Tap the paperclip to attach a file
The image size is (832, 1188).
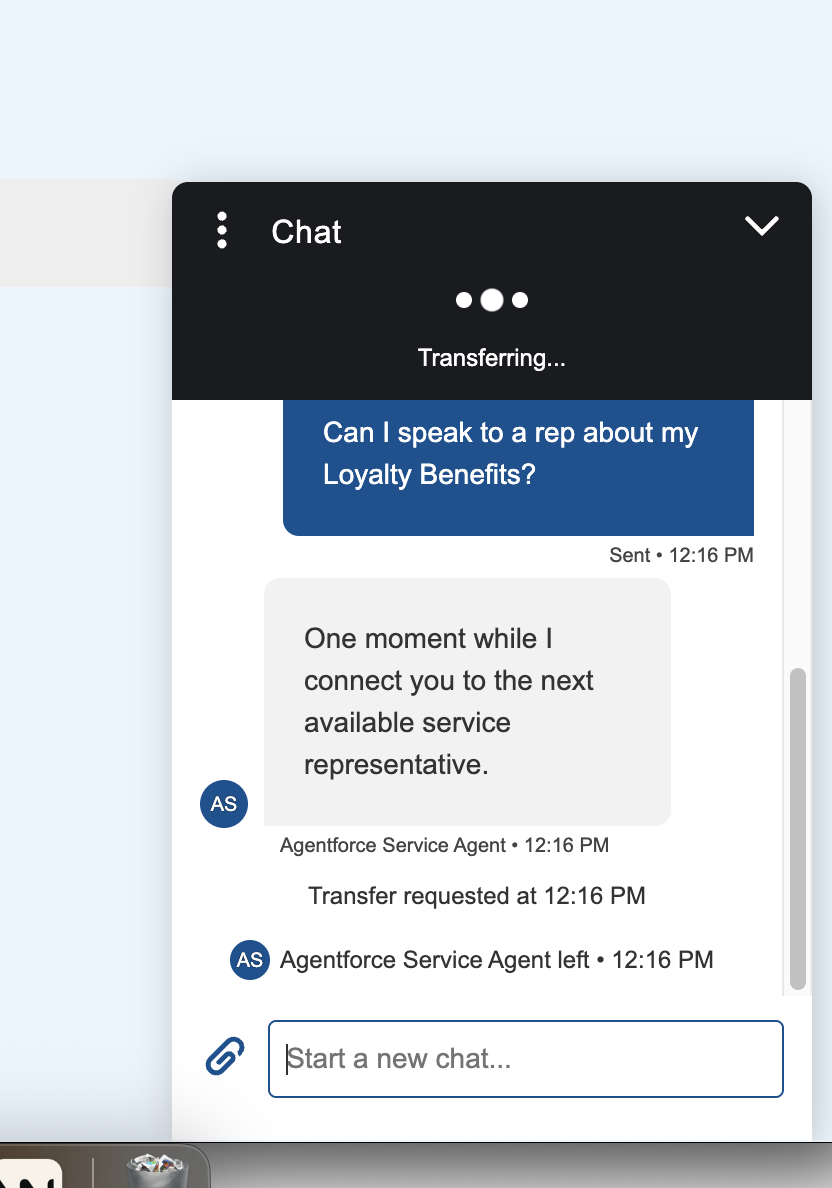click(x=225, y=1057)
